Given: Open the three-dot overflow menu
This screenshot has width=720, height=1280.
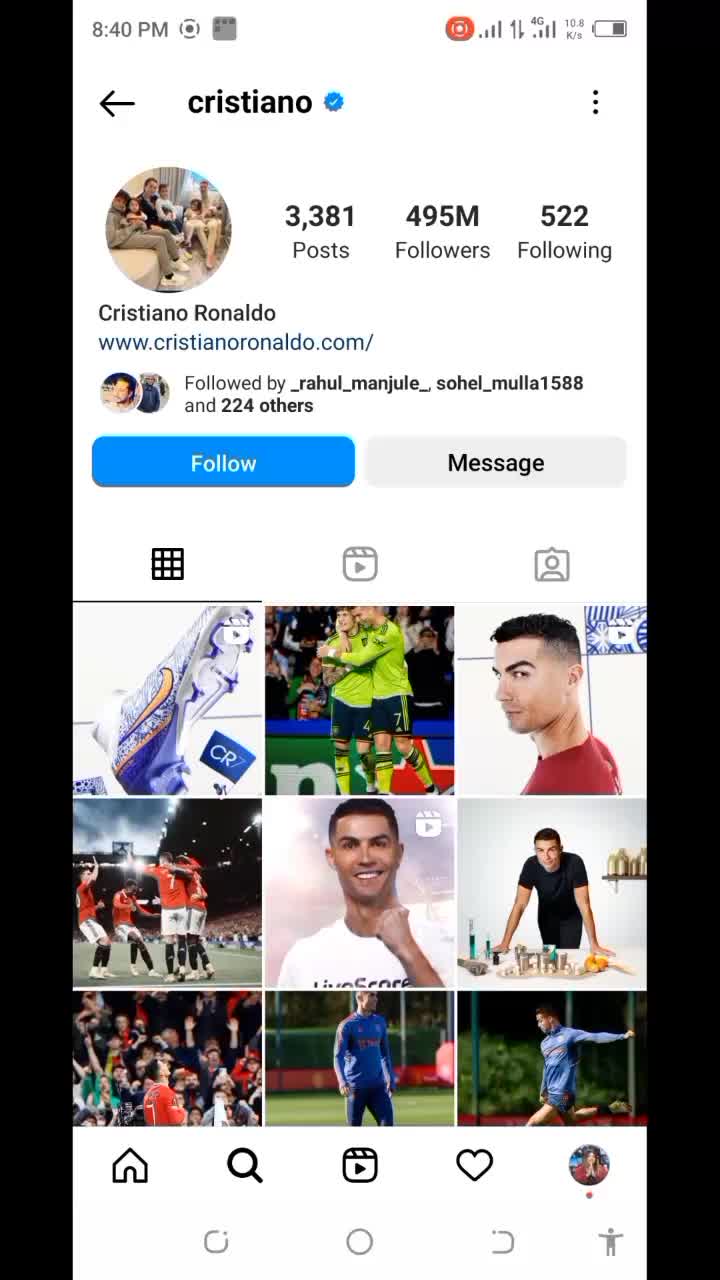Looking at the screenshot, I should 595,103.
